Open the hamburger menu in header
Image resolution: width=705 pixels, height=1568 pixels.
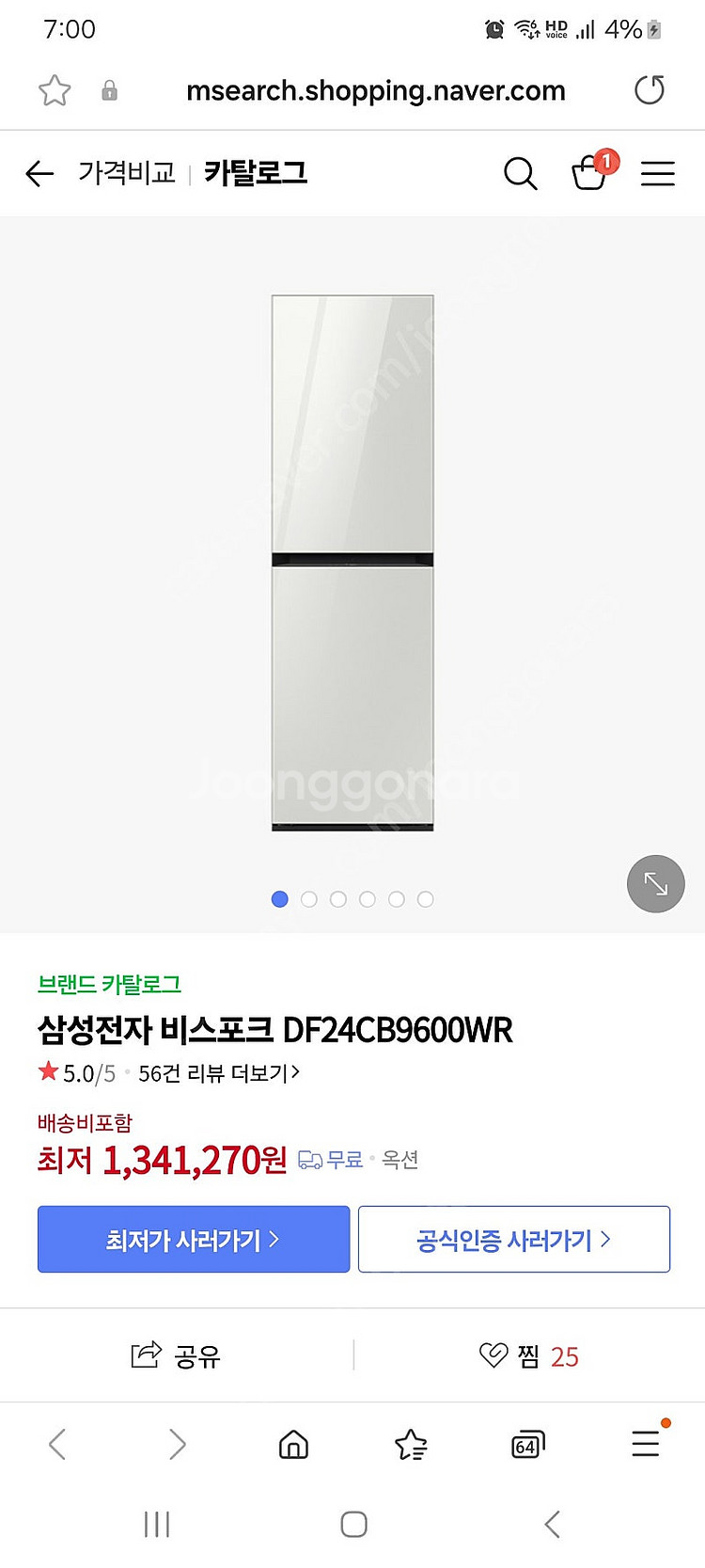(657, 173)
